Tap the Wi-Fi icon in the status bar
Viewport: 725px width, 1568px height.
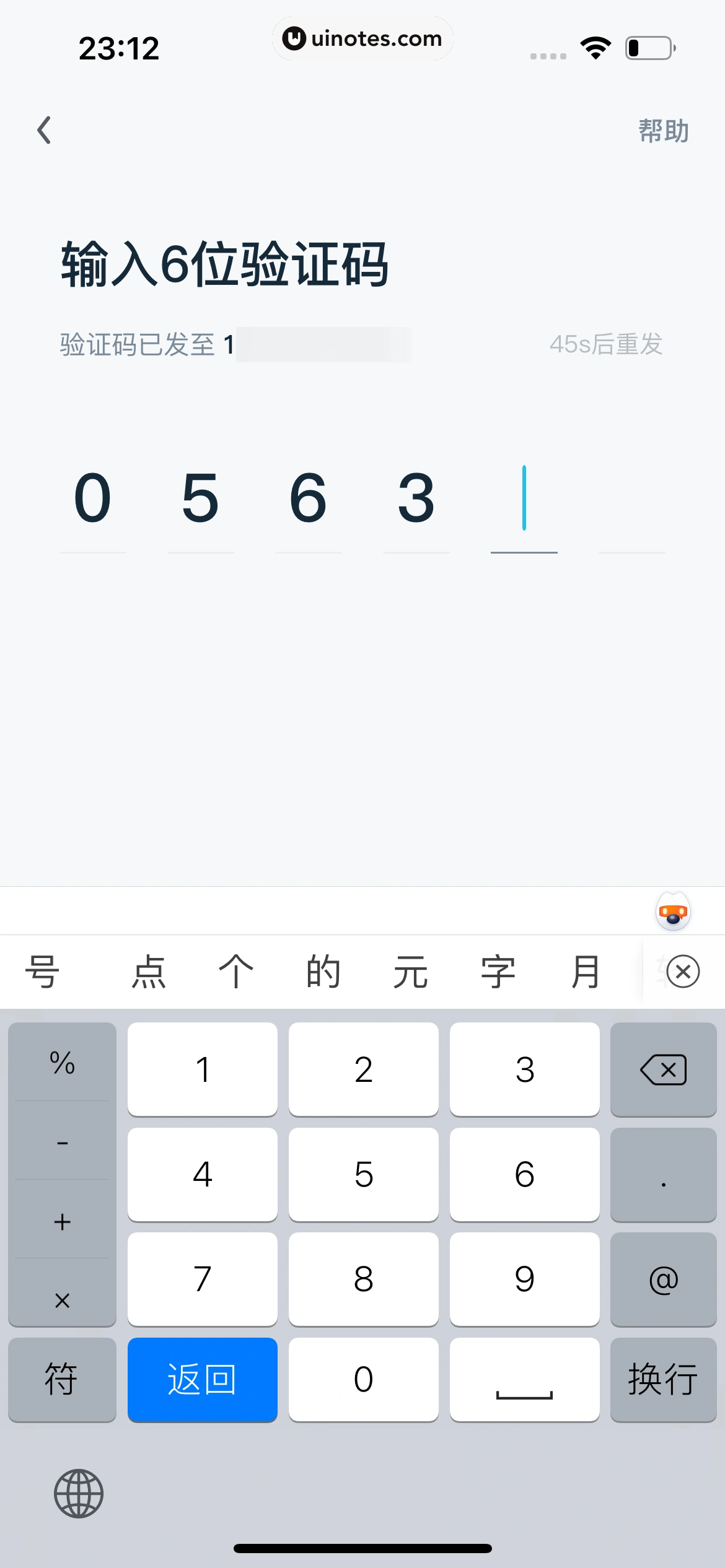click(x=595, y=47)
